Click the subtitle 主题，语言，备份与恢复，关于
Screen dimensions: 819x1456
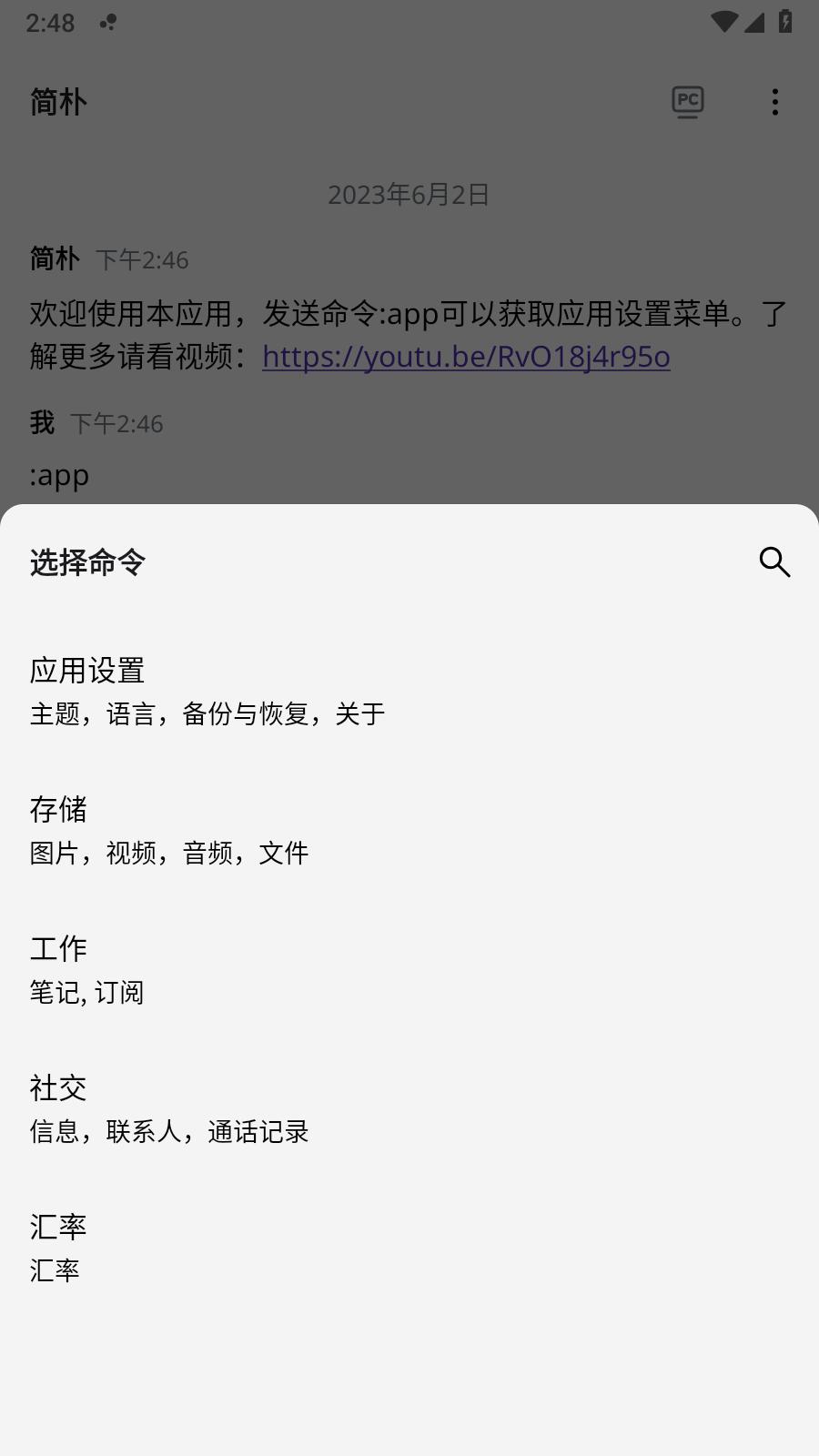(207, 714)
